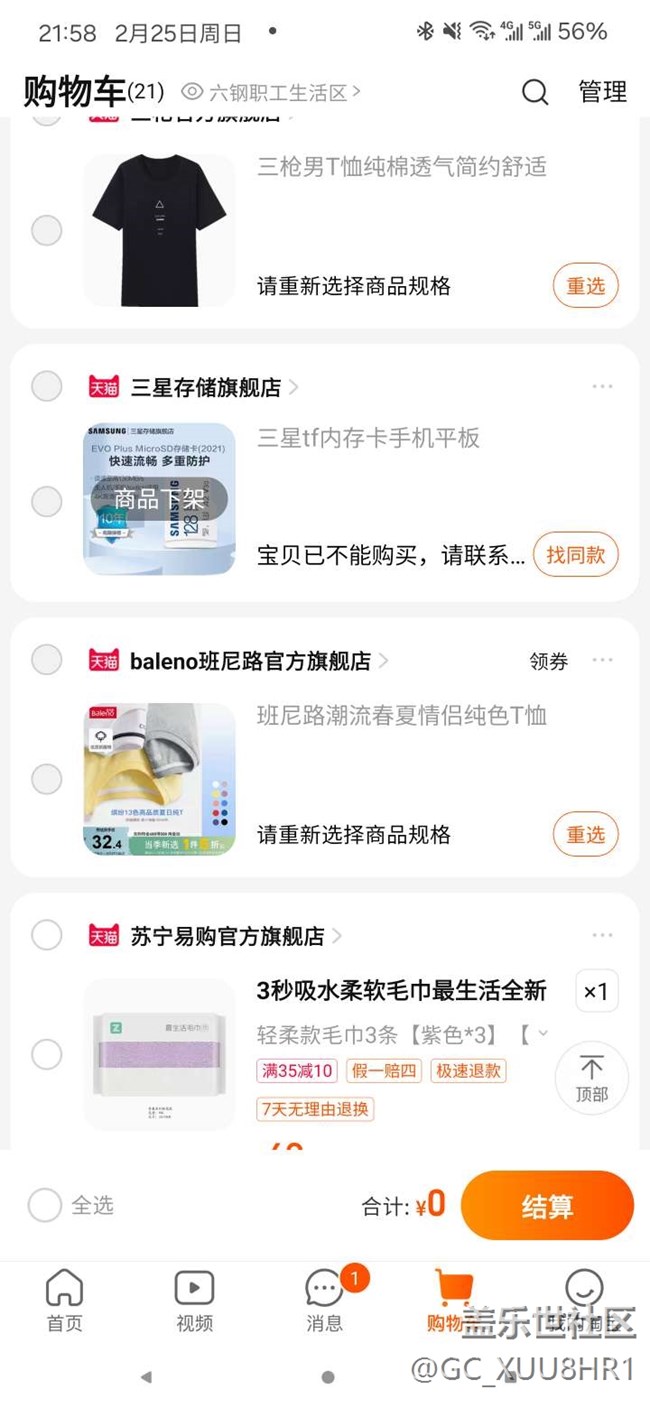Tap 重选 for the 三枪 T-shirt

coord(586,286)
